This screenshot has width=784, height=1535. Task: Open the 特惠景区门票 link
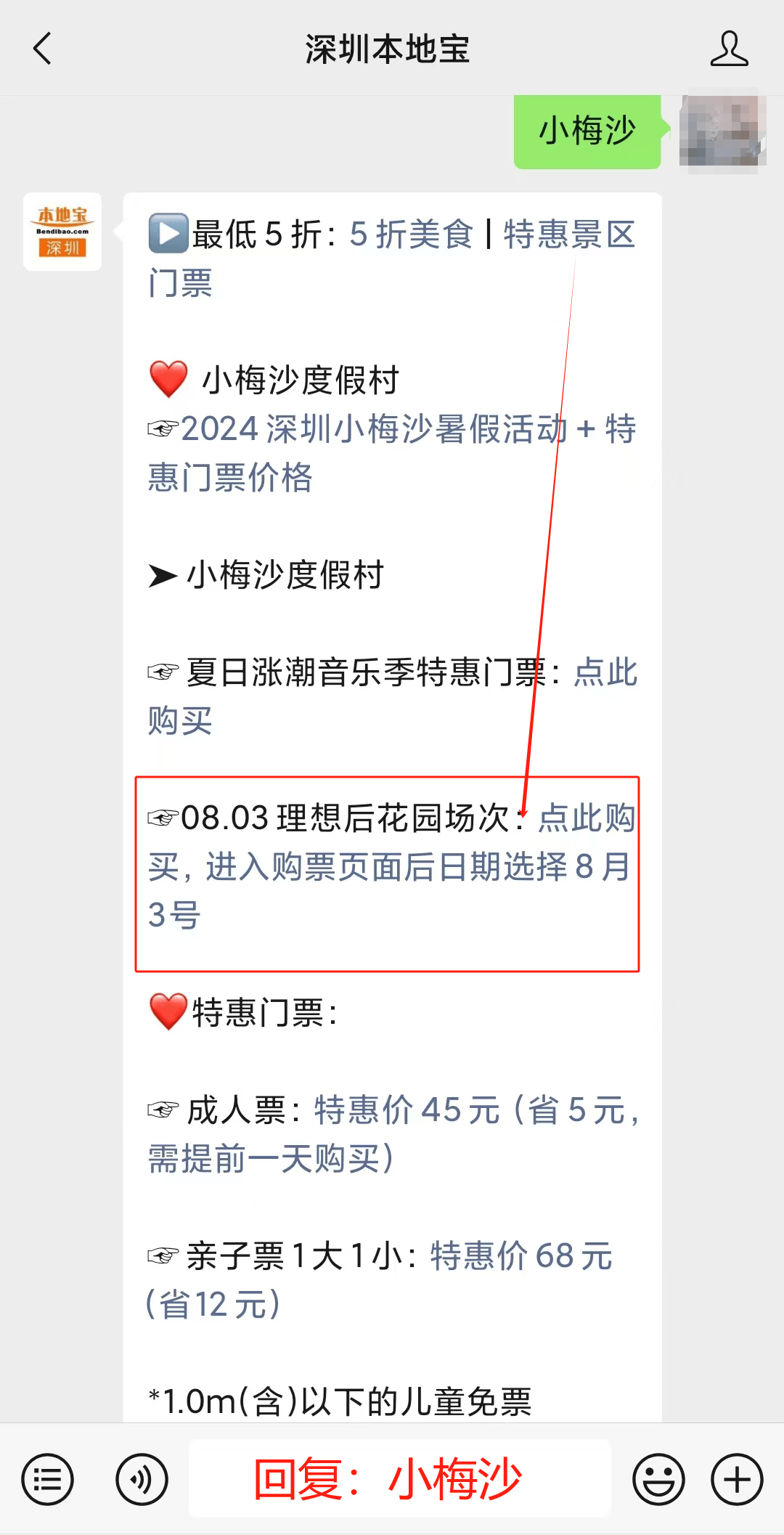coord(570,235)
